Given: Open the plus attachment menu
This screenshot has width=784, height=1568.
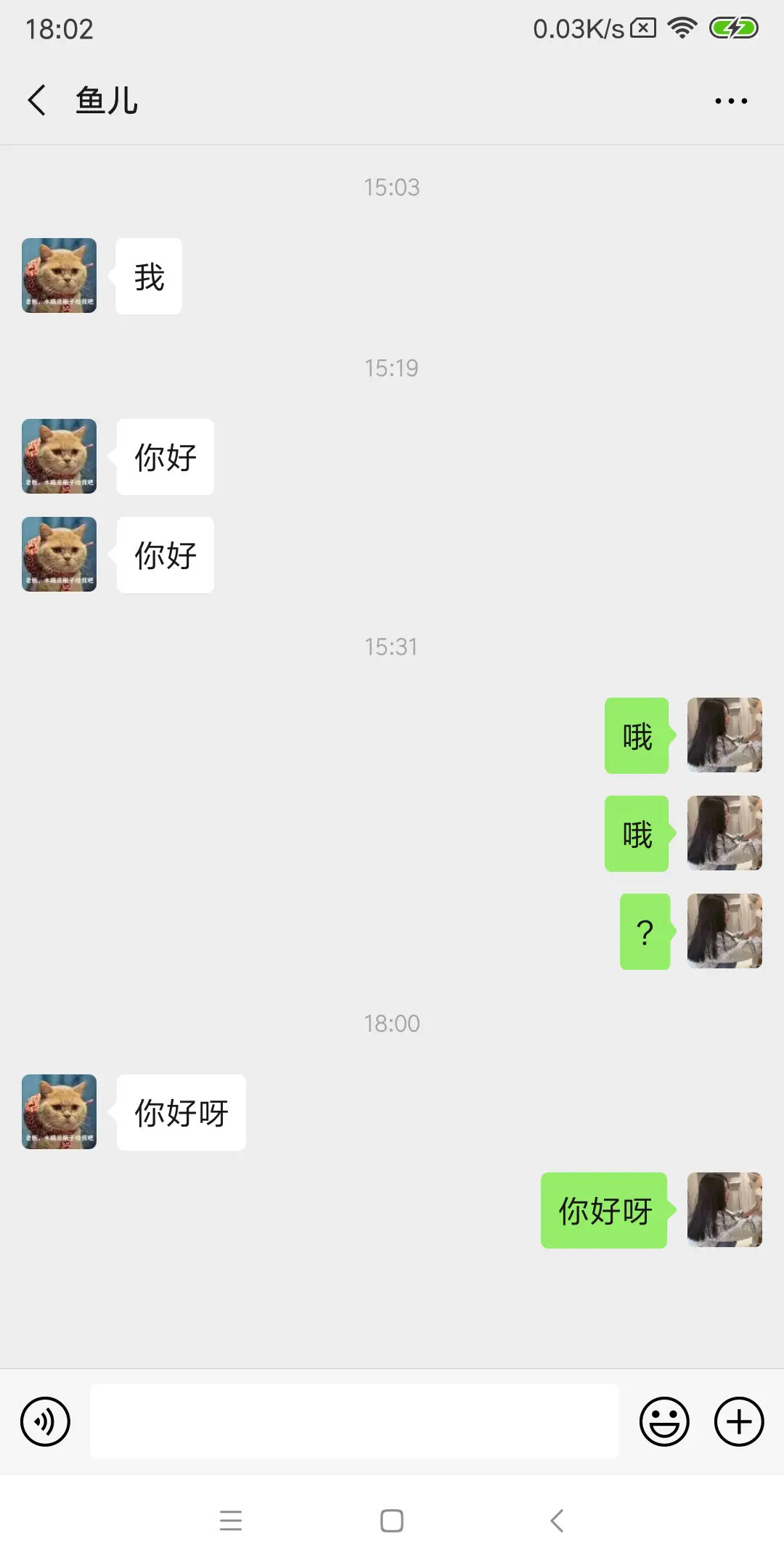Looking at the screenshot, I should point(738,1421).
